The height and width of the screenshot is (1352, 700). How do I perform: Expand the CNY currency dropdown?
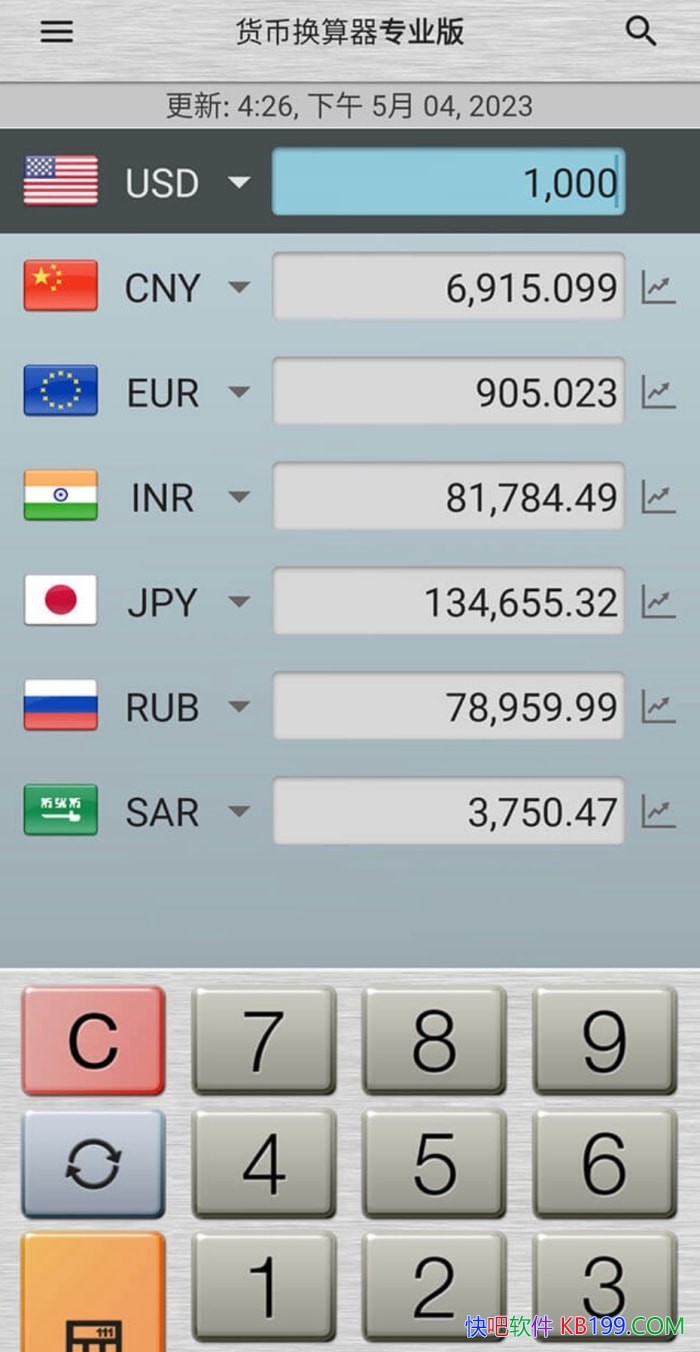click(x=238, y=288)
